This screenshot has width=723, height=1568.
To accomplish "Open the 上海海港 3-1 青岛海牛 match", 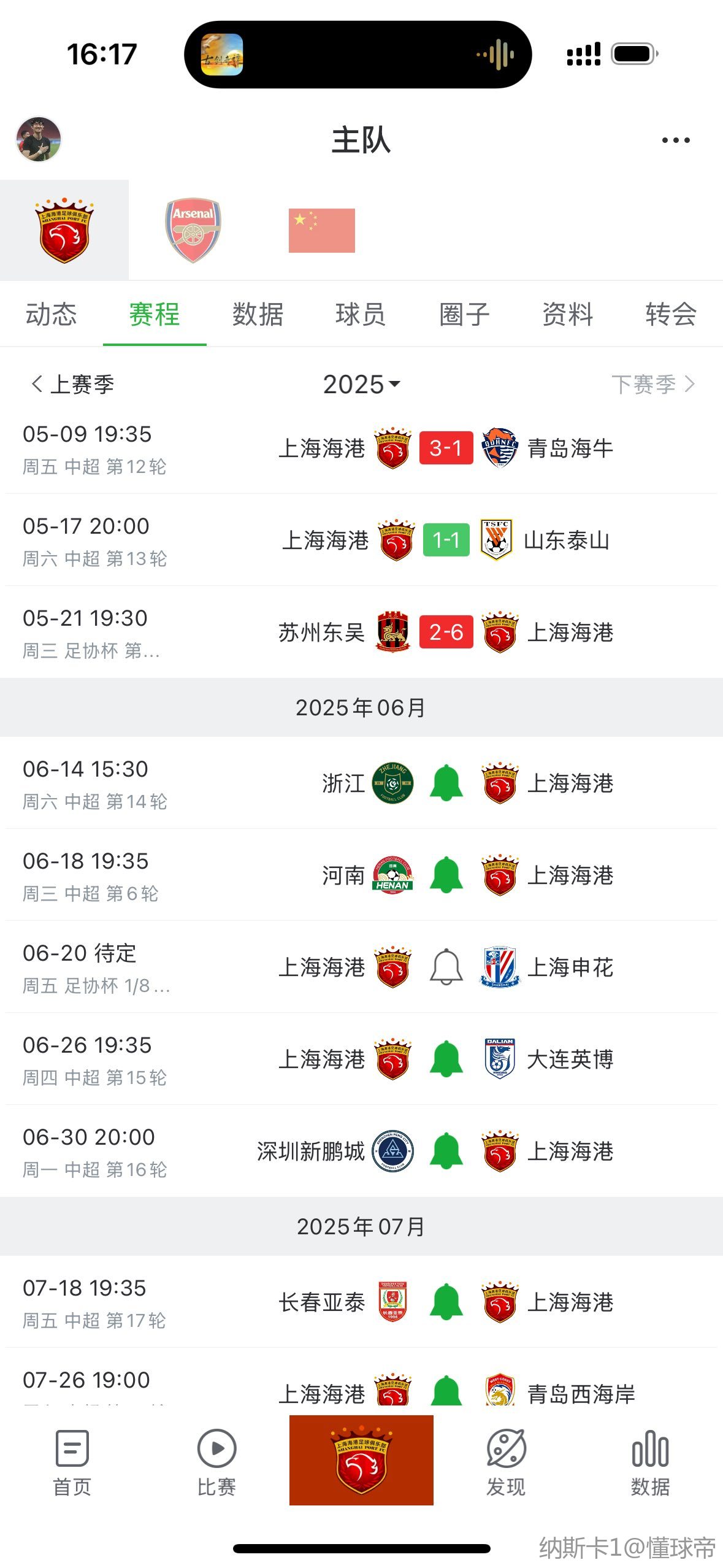I will click(362, 448).
